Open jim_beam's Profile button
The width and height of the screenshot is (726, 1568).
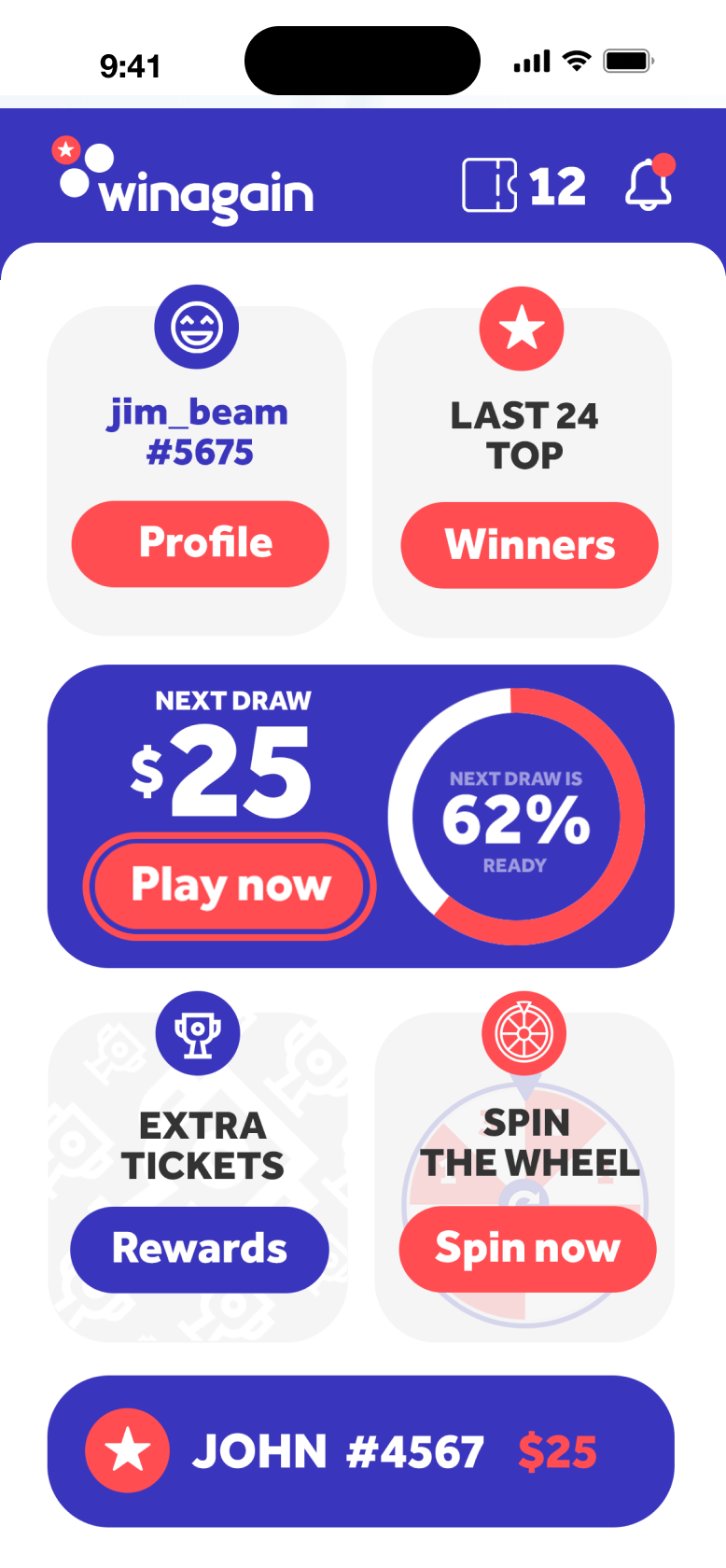pyautogui.click(x=201, y=544)
